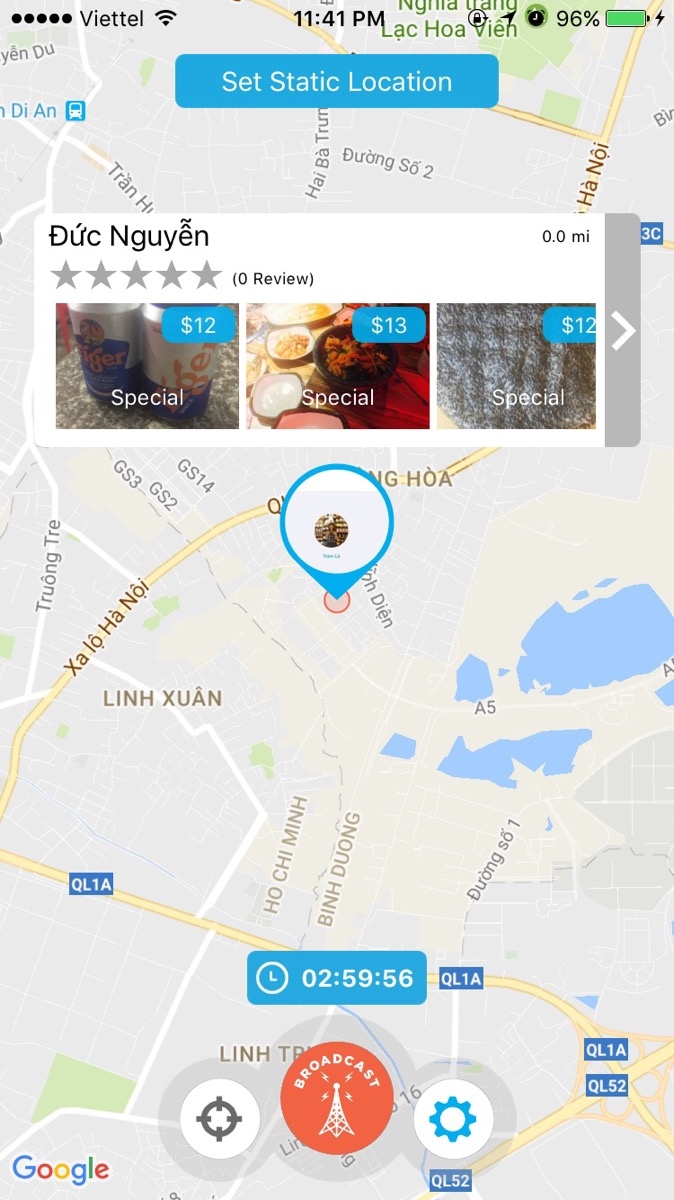This screenshot has width=674, height=1200.
Task: Tap the Set Static Location button
Action: 336,81
